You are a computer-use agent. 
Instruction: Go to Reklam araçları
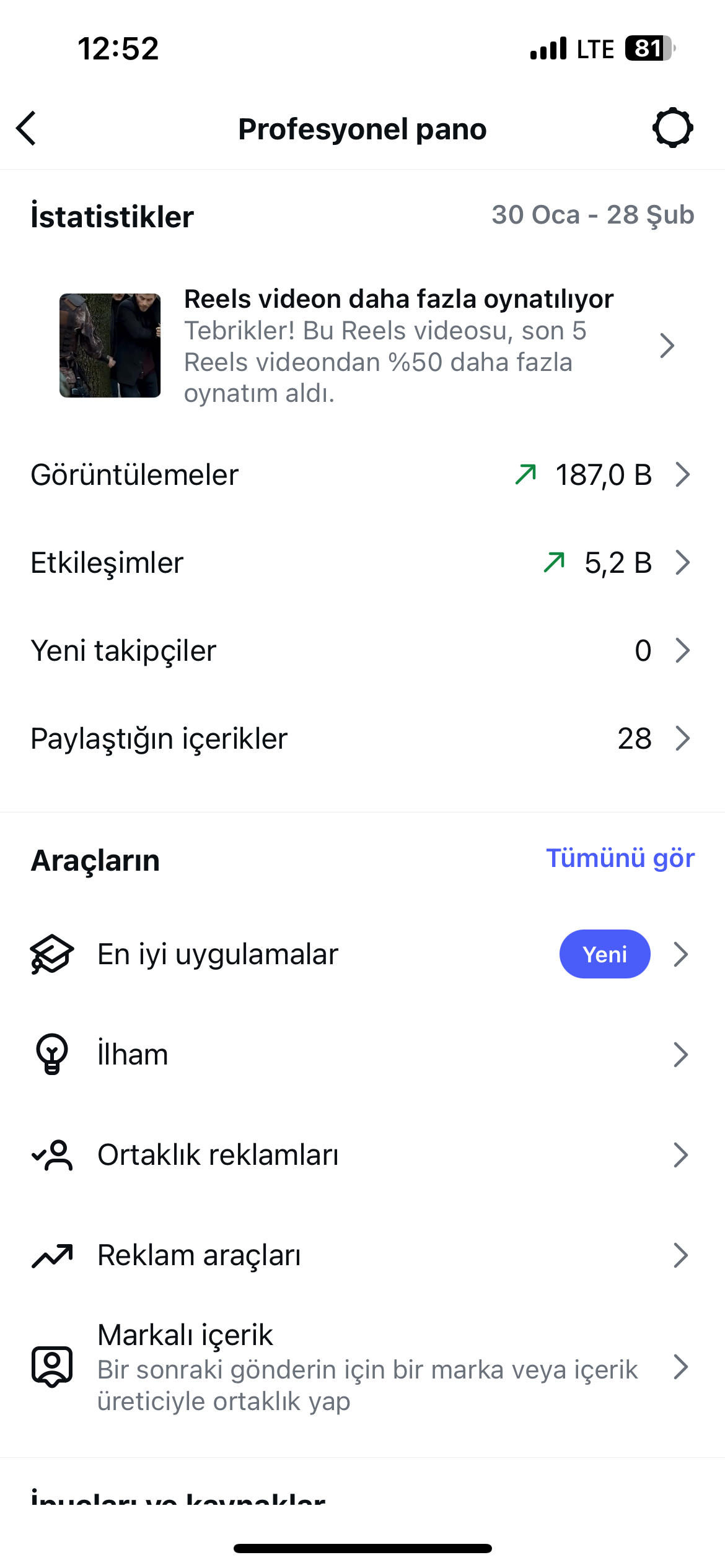(x=362, y=1255)
